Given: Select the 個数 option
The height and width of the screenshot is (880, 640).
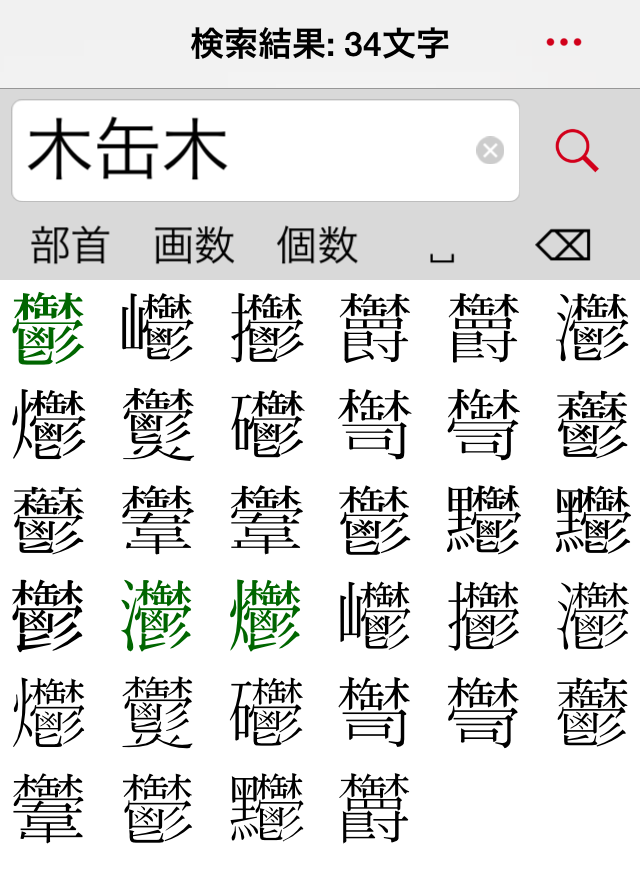Looking at the screenshot, I should [317, 245].
